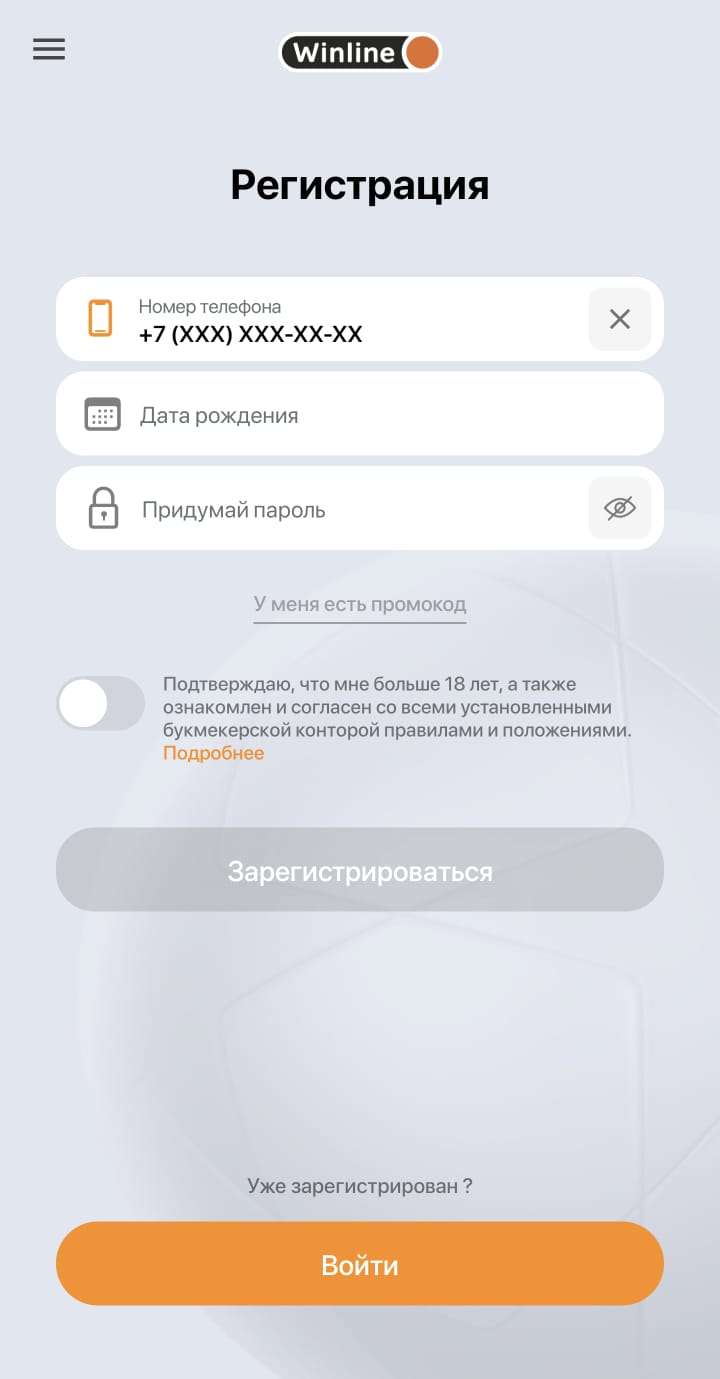Image resolution: width=720 pixels, height=1379 pixels.
Task: Clear the phone number field
Action: tap(619, 319)
